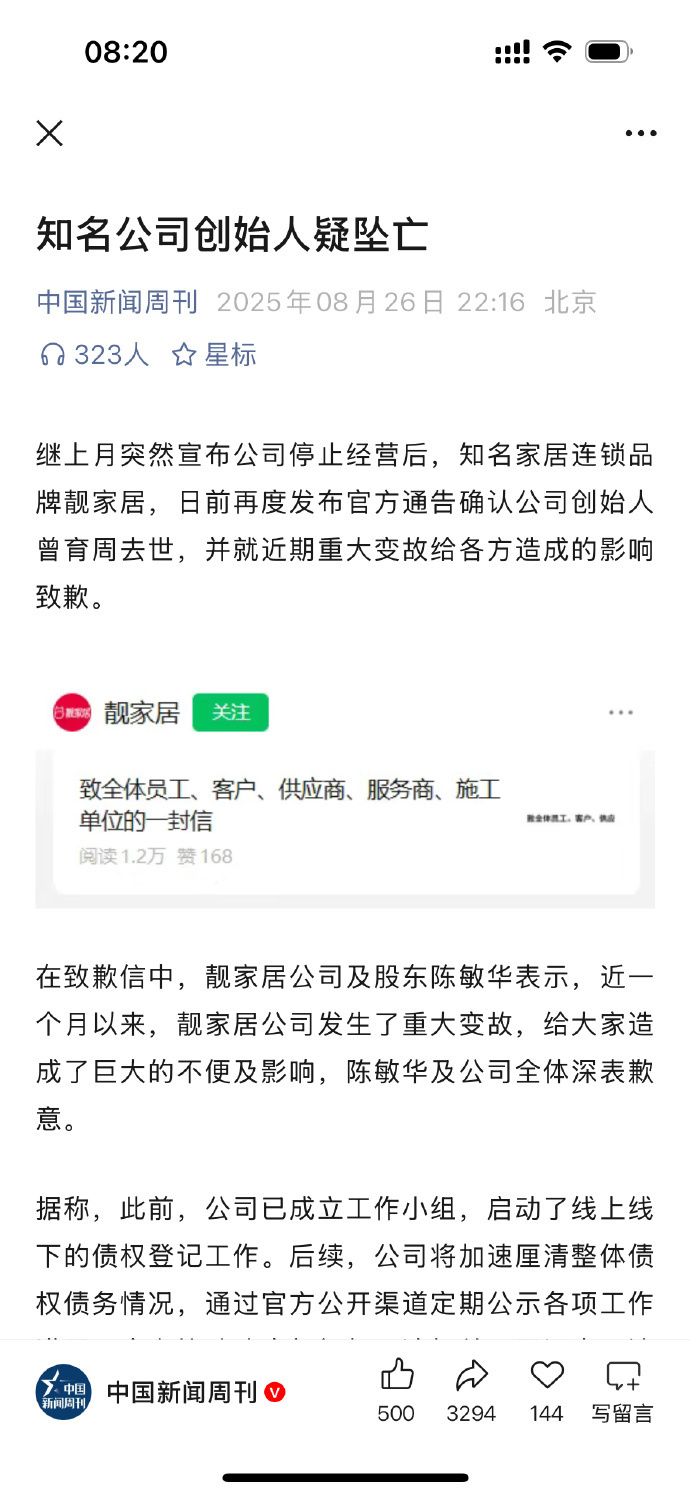Listen to the article via headphone icon
Screen dimensions: 690x1496
click(x=93, y=354)
